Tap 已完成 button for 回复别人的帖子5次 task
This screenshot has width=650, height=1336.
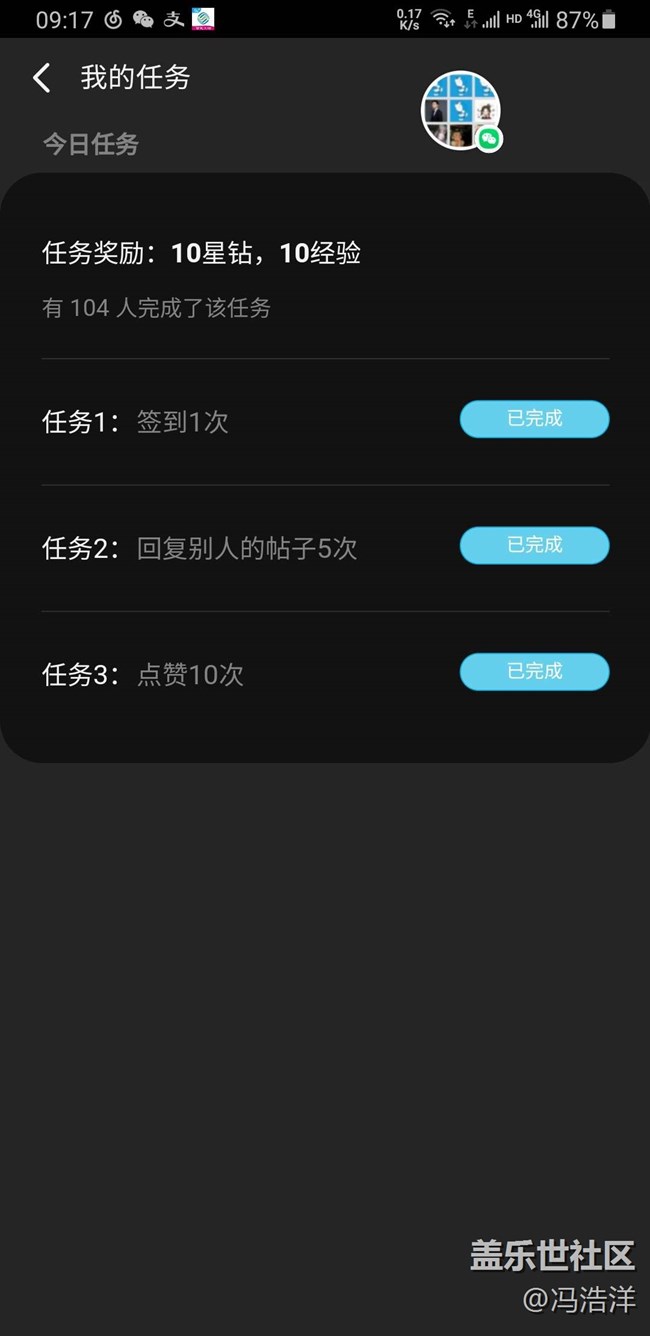coord(534,545)
